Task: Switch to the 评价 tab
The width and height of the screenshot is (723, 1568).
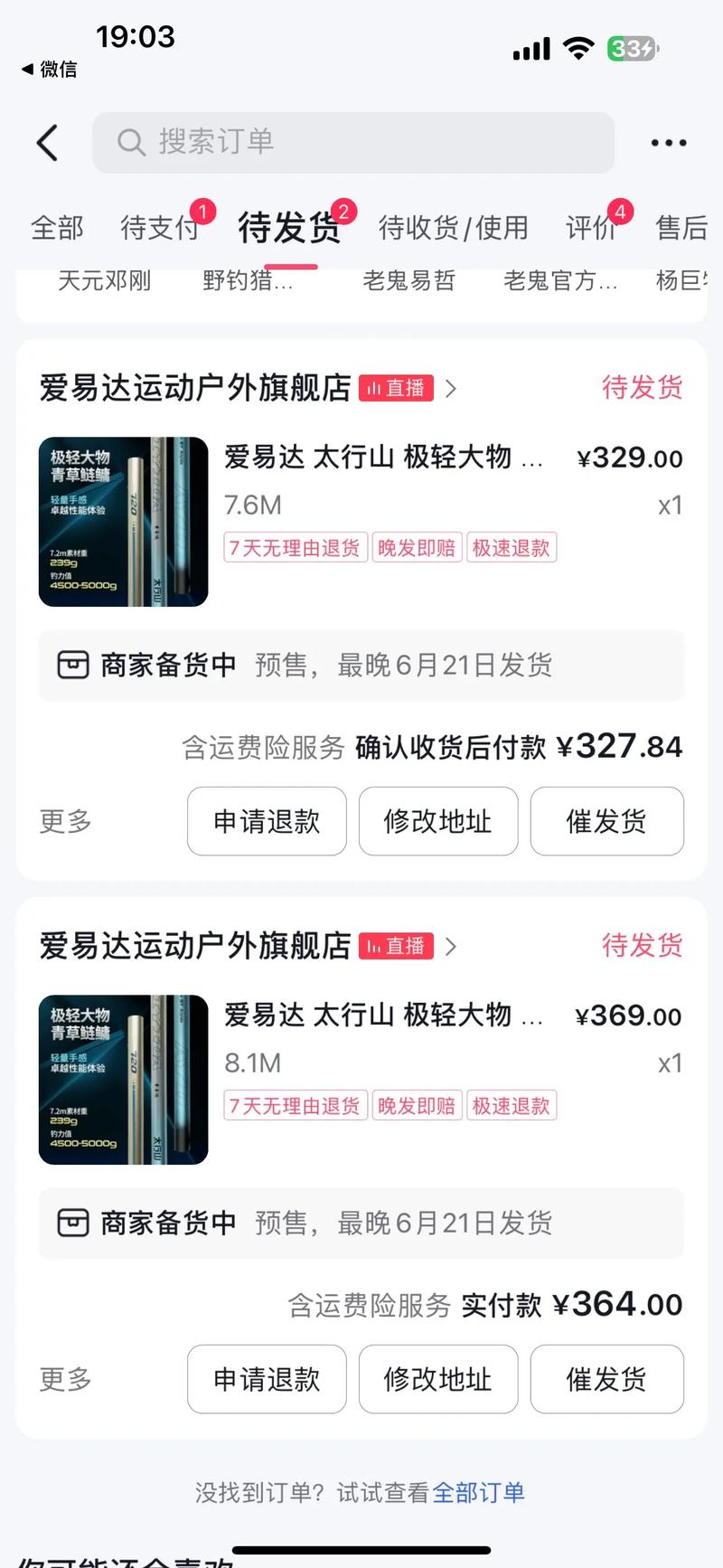Action: (x=590, y=228)
